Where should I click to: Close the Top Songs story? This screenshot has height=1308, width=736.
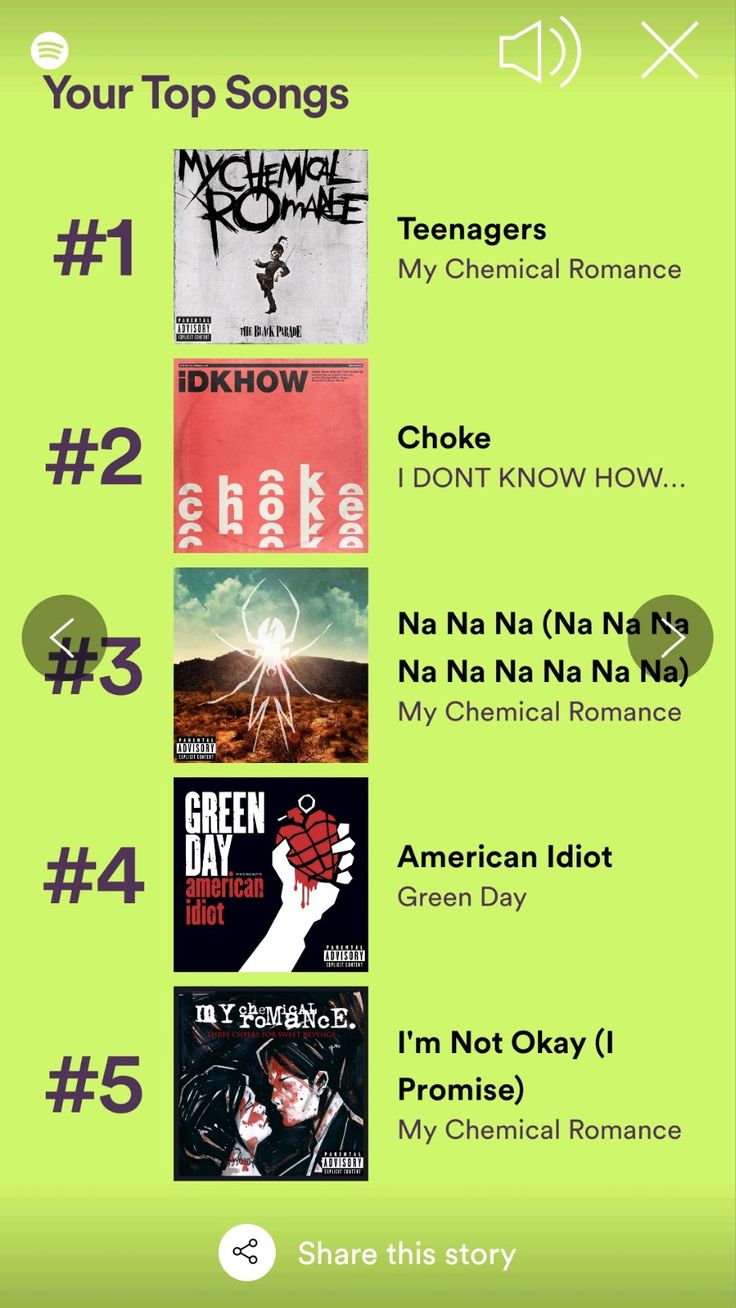tap(669, 50)
